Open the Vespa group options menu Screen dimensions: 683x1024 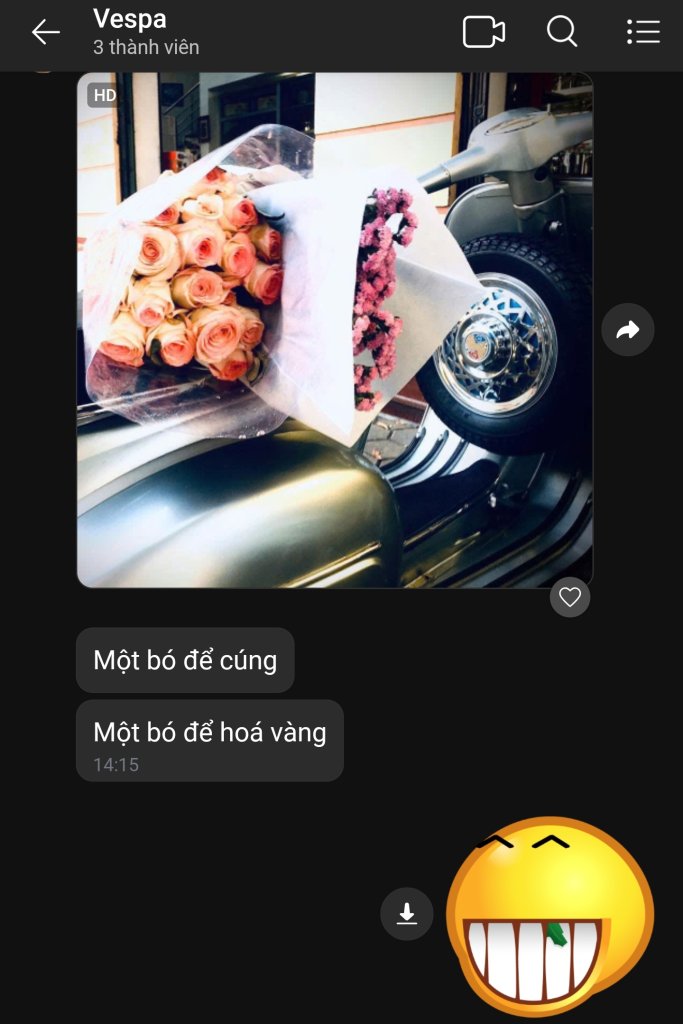click(x=643, y=32)
